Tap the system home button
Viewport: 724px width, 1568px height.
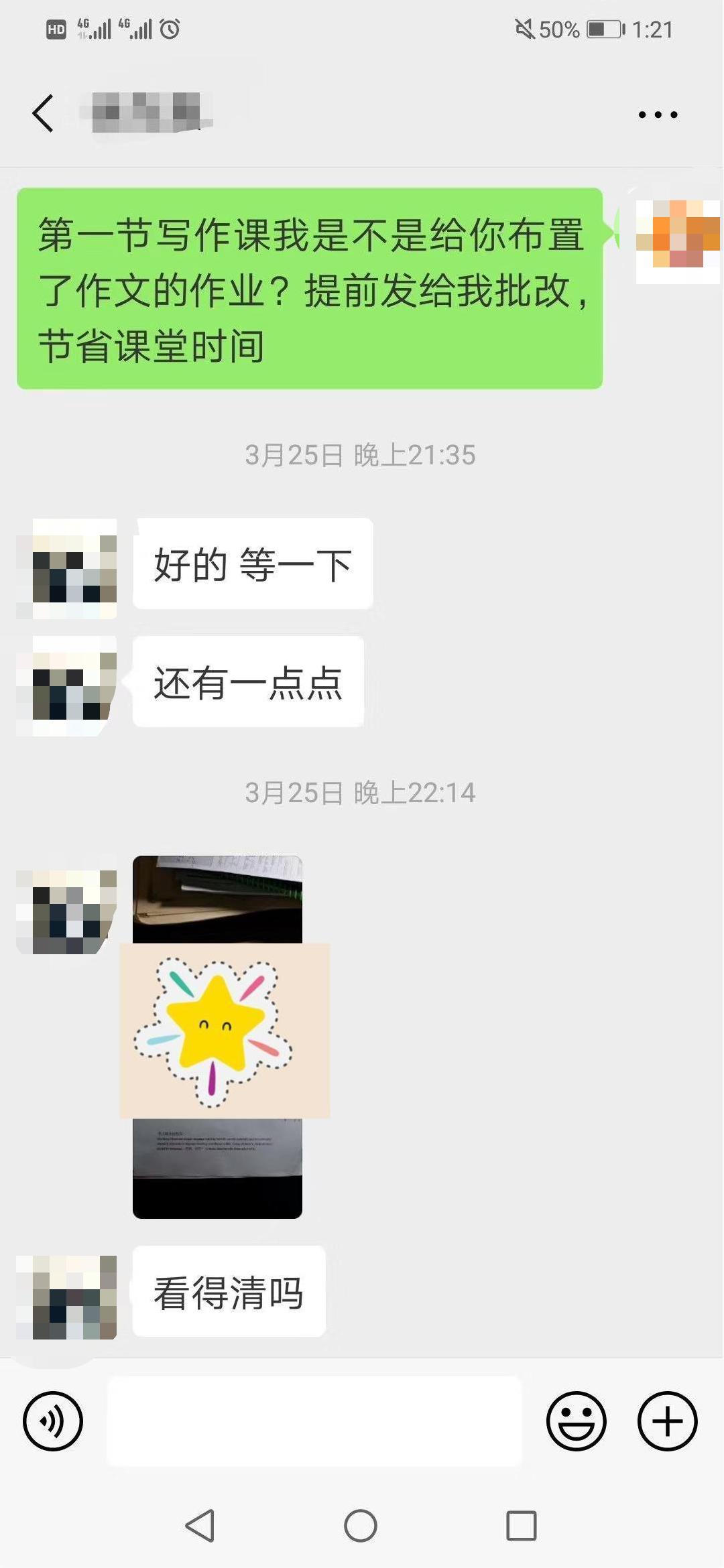[x=361, y=1526]
